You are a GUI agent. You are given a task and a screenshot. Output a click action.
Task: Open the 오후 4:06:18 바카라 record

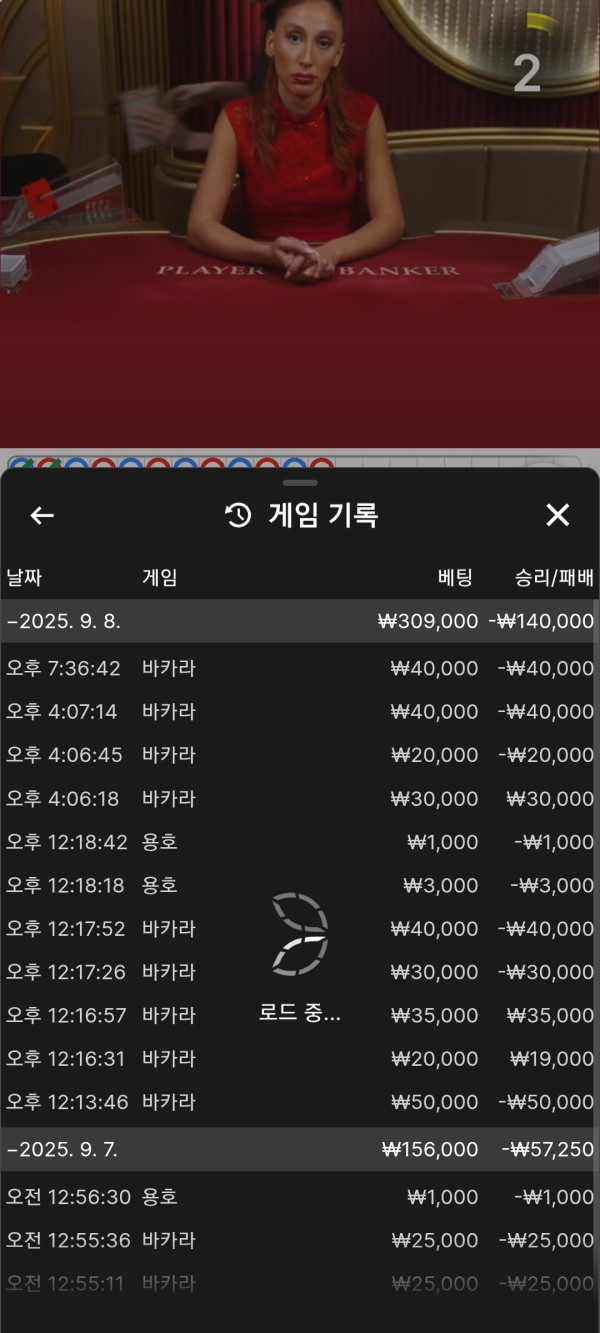pos(298,799)
